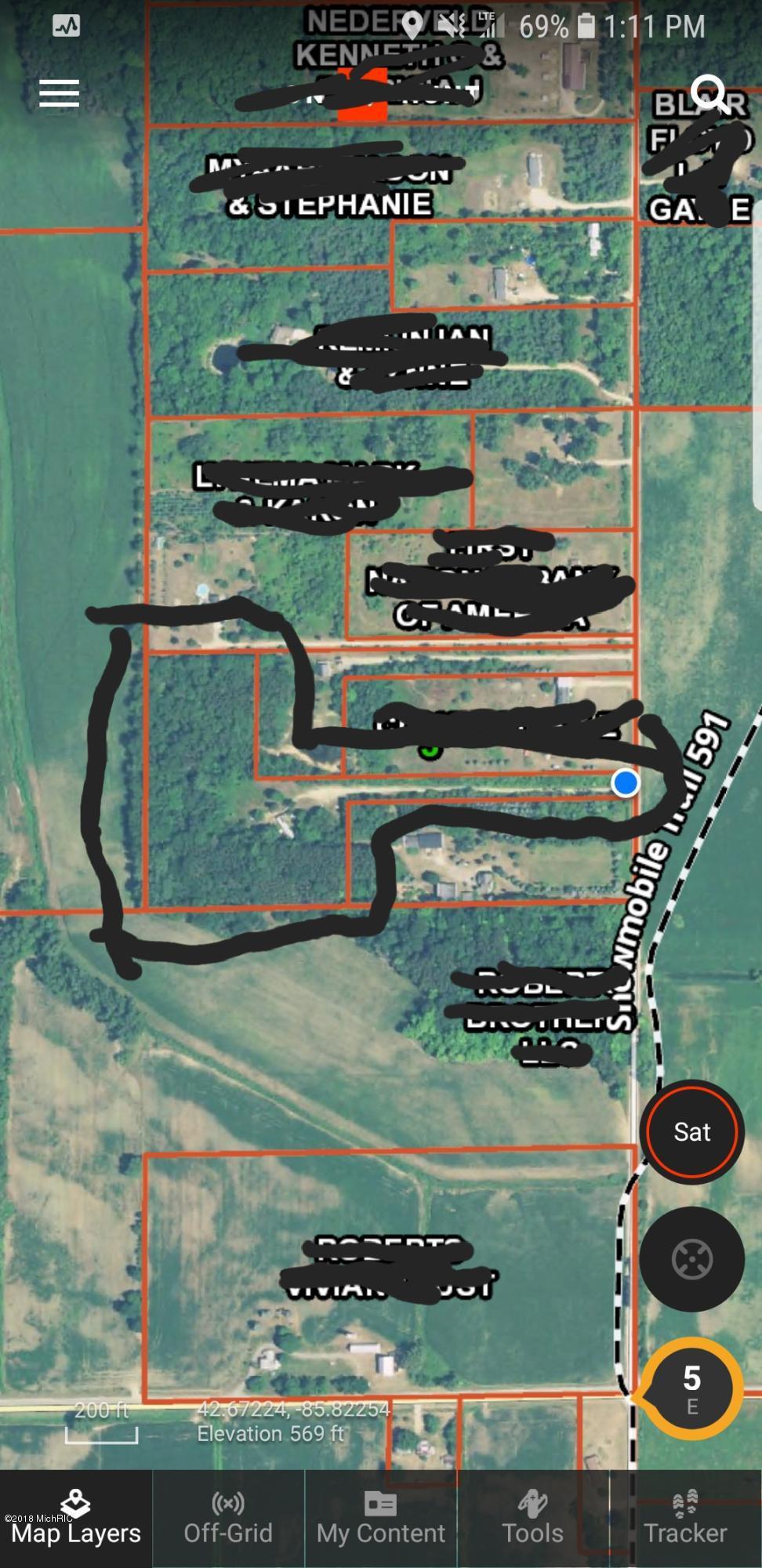Image resolution: width=762 pixels, height=1568 pixels.
Task: Go to My Content
Action: tap(381, 1519)
